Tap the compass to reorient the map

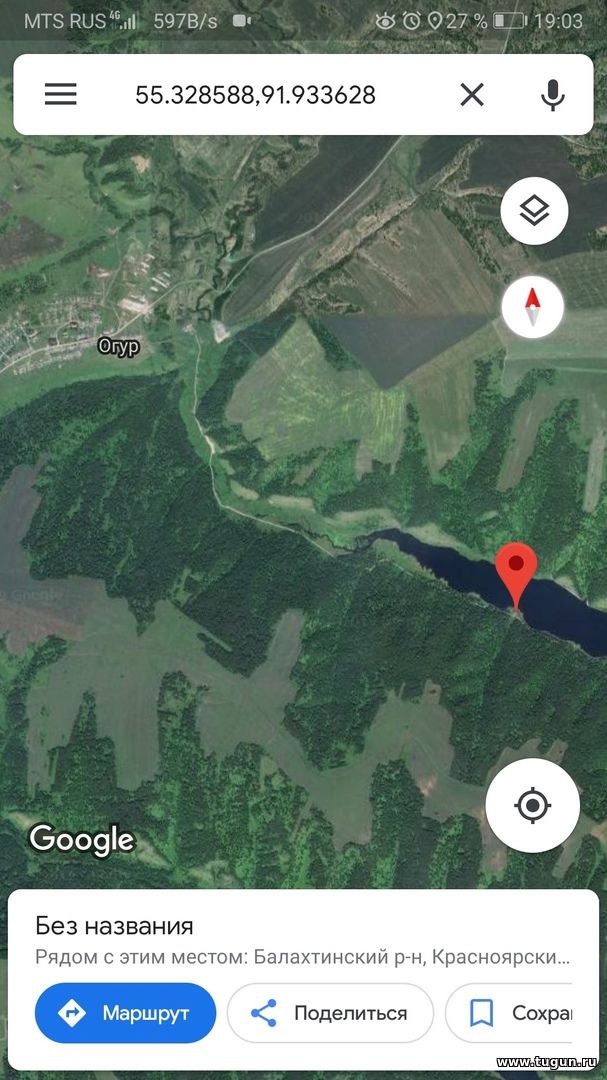coord(532,307)
